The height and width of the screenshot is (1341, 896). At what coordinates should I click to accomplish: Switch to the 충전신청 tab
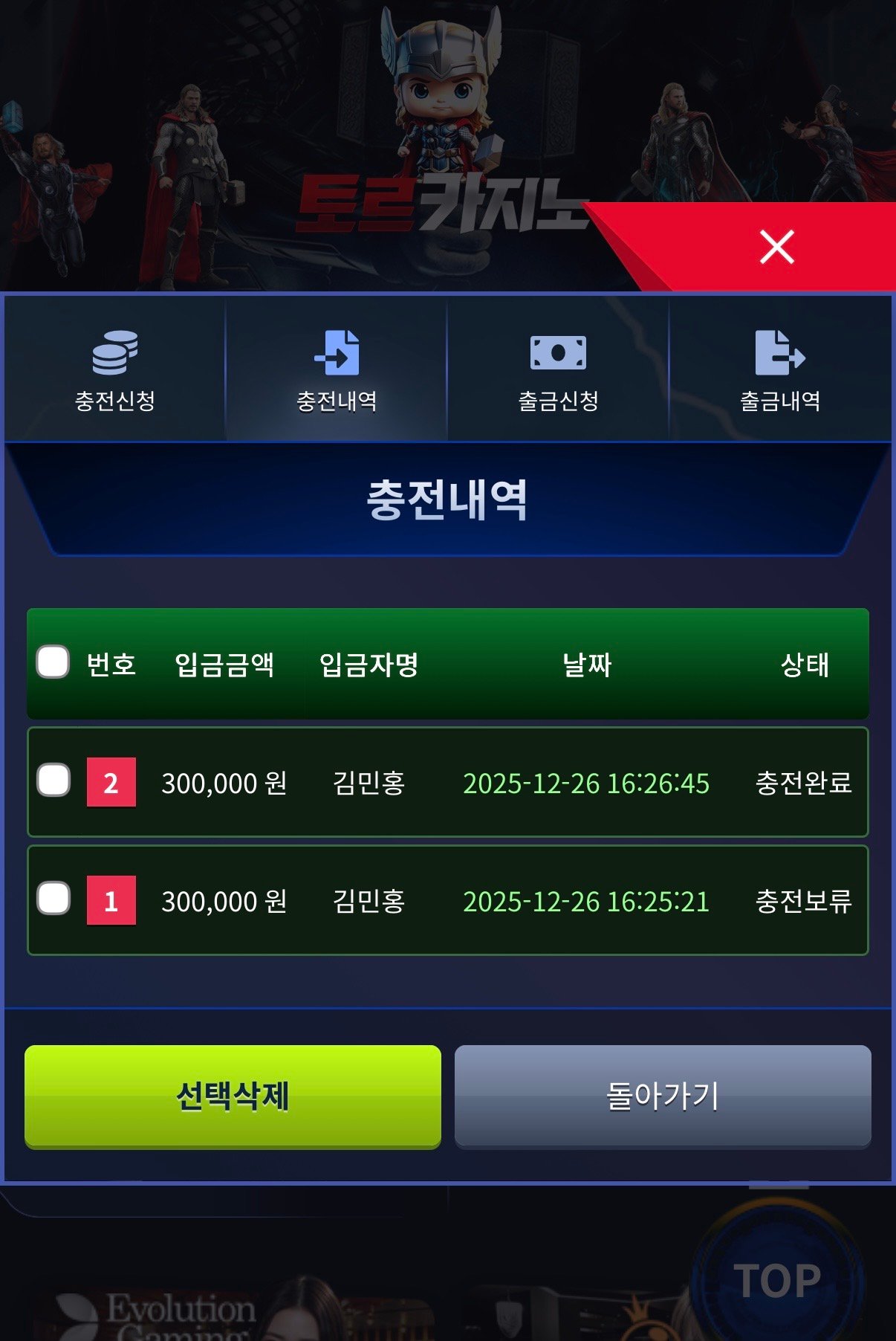click(x=114, y=370)
